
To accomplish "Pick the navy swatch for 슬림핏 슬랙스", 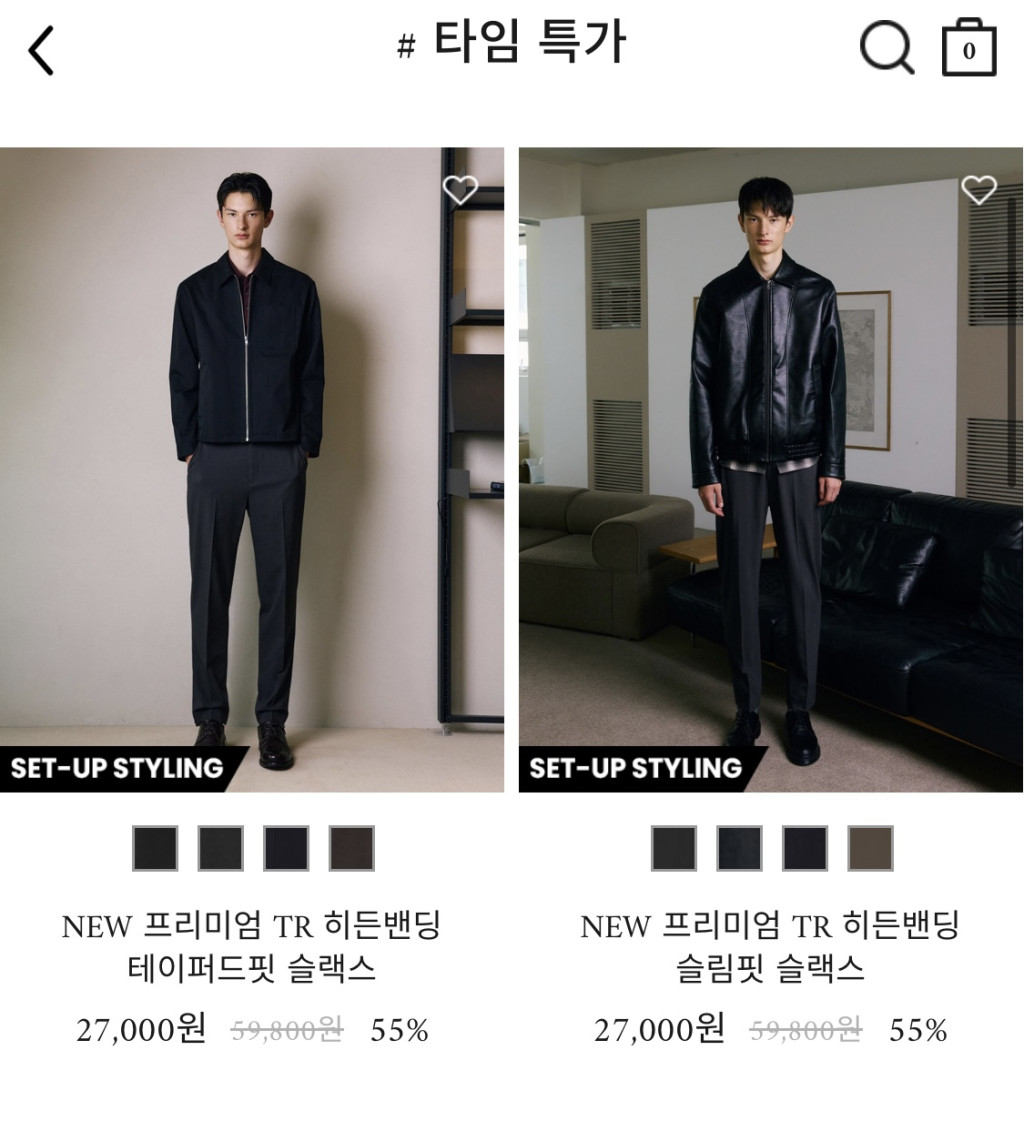I will pos(805,848).
